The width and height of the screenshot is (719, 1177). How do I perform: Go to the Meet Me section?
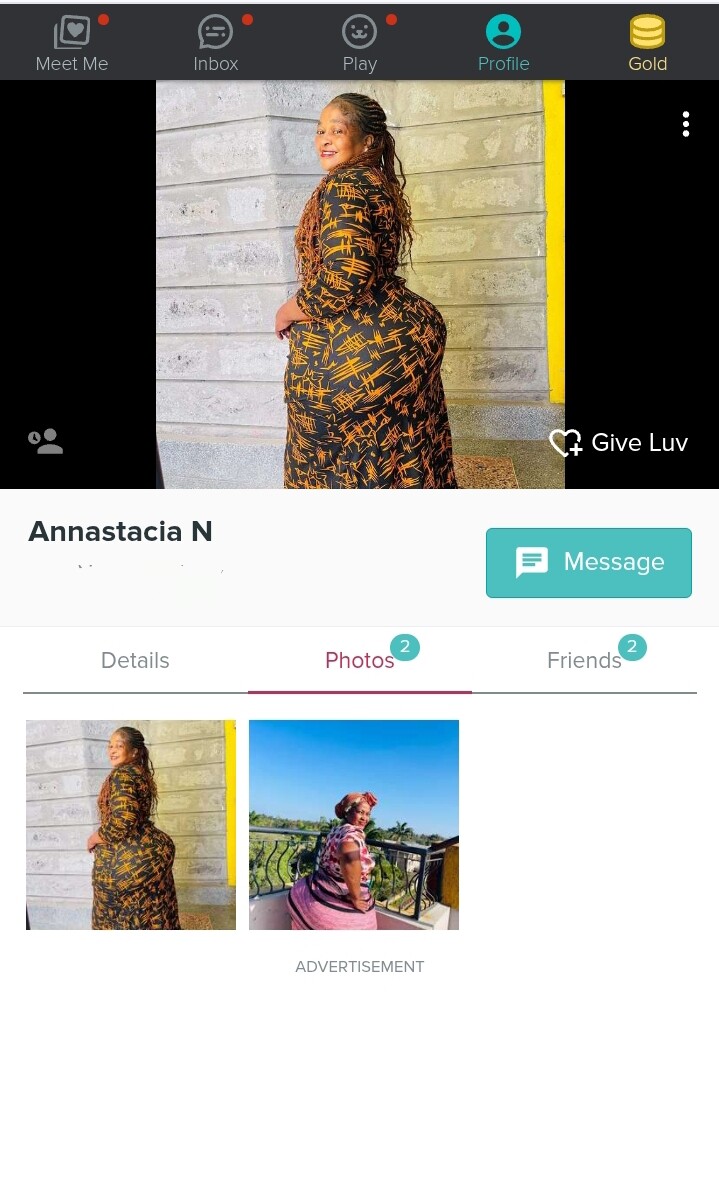point(72,44)
